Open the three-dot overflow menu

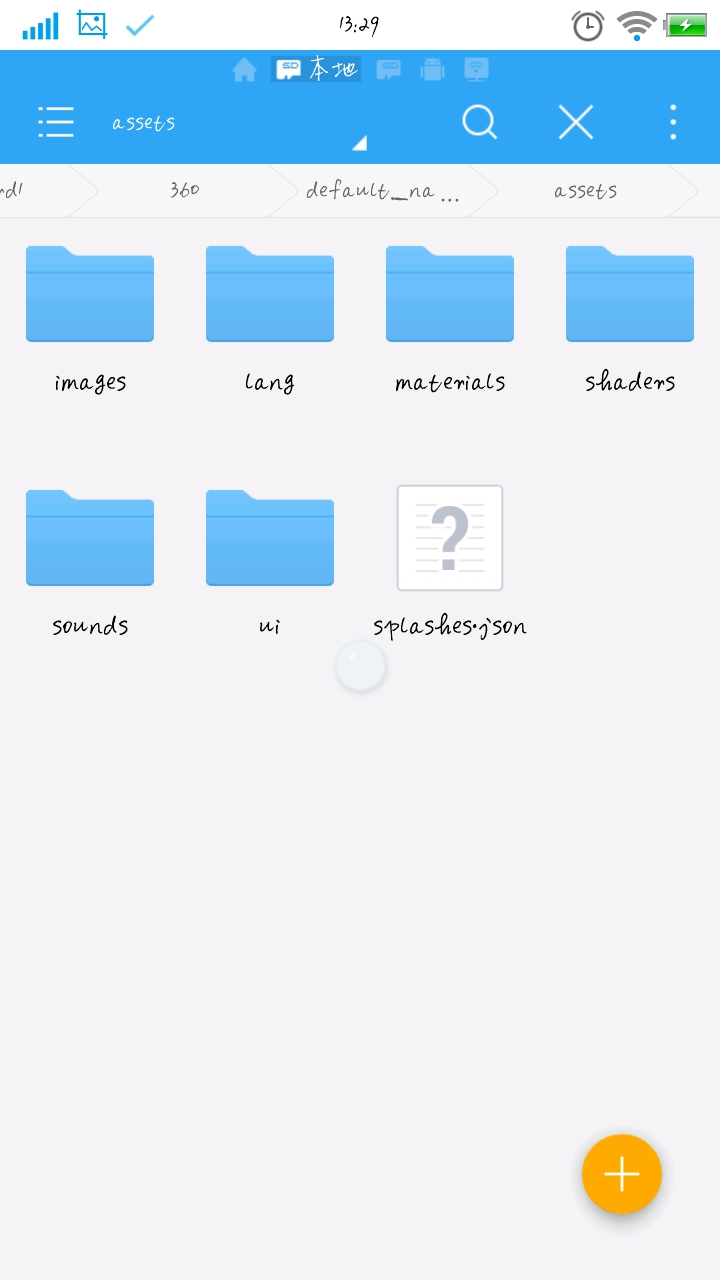pyautogui.click(x=673, y=122)
